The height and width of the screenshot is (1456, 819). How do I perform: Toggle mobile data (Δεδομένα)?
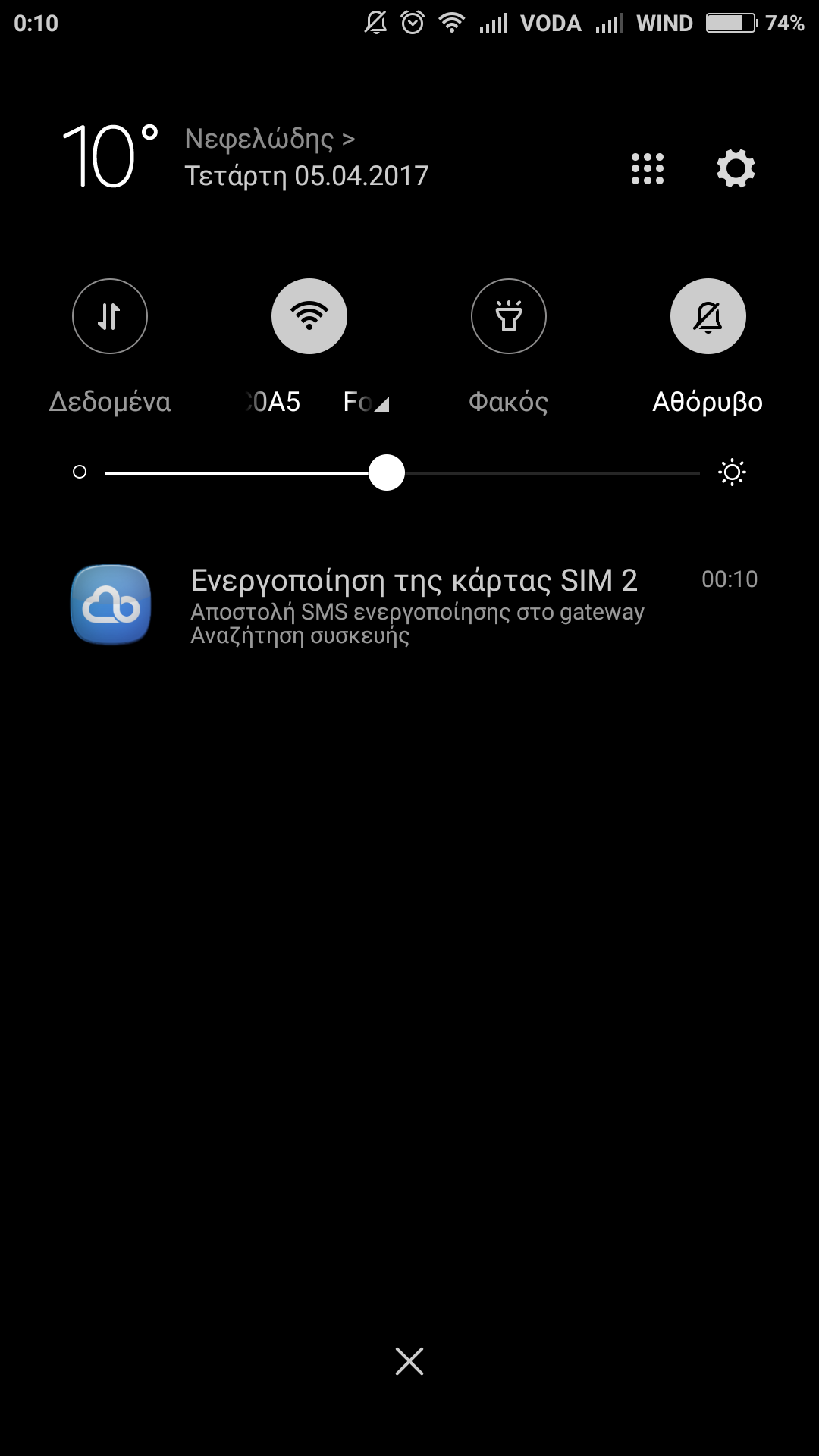(110, 316)
